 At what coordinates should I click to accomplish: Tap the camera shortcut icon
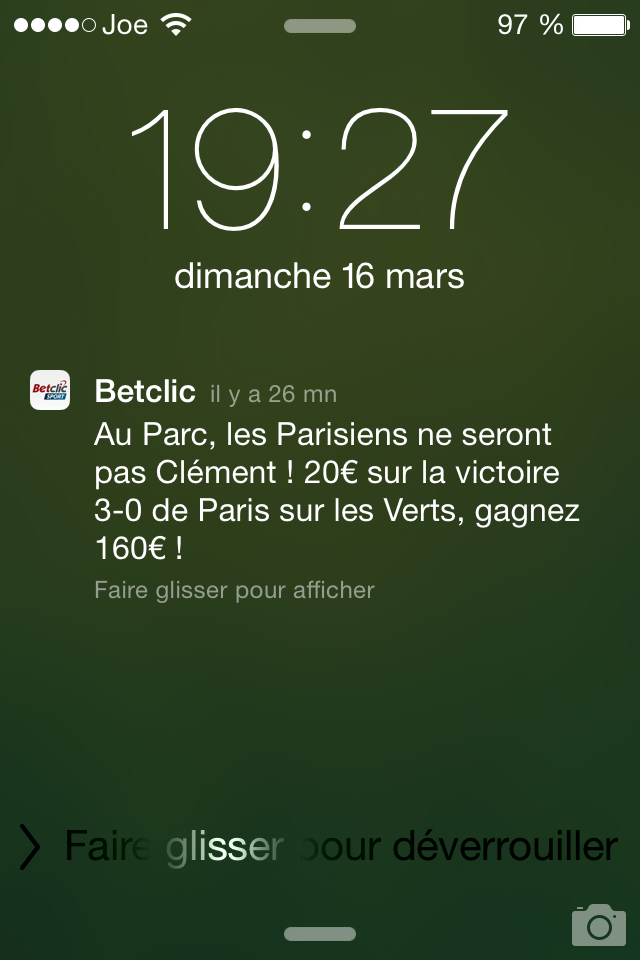[598, 925]
